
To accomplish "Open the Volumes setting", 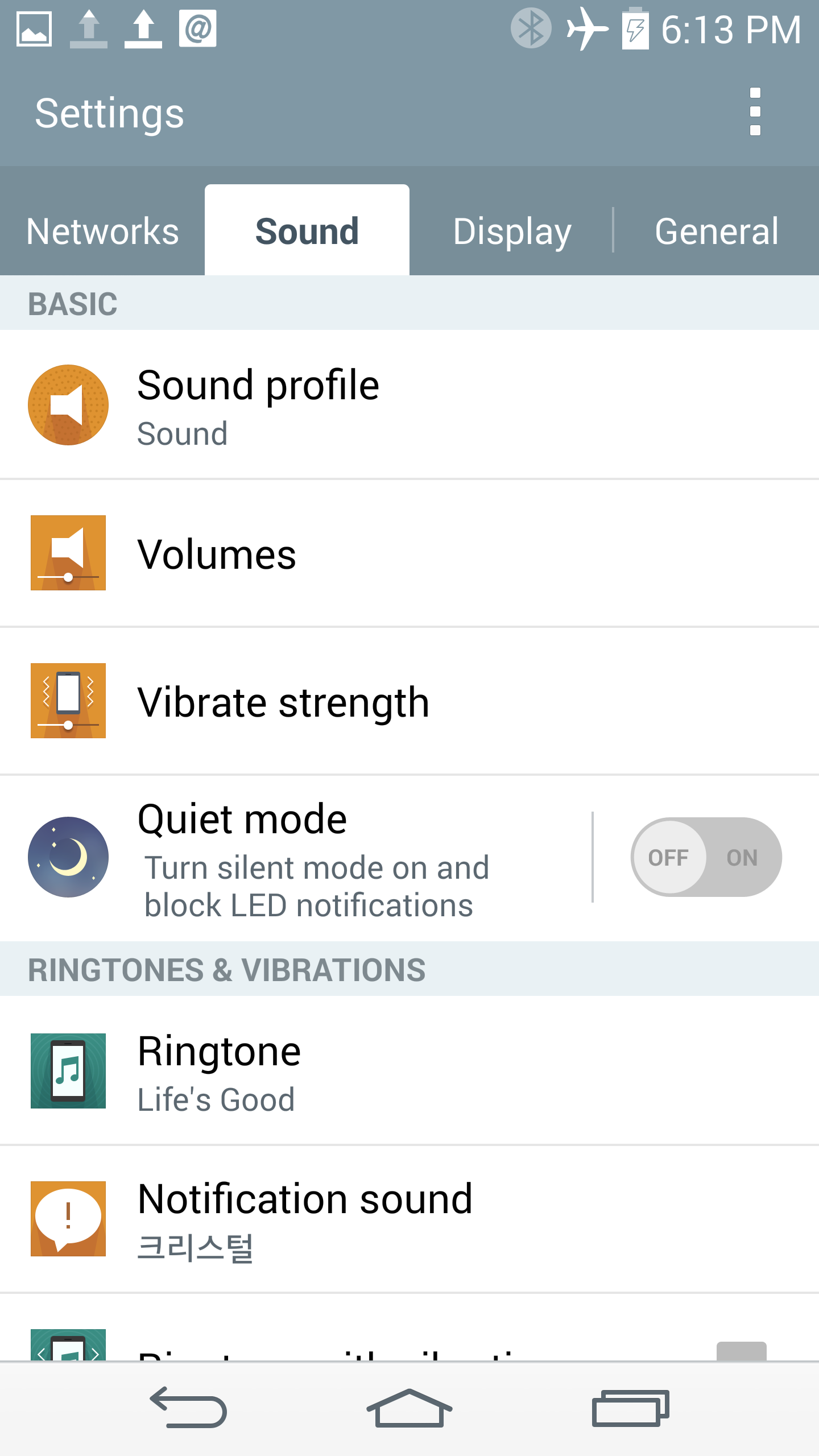I will pos(409,553).
